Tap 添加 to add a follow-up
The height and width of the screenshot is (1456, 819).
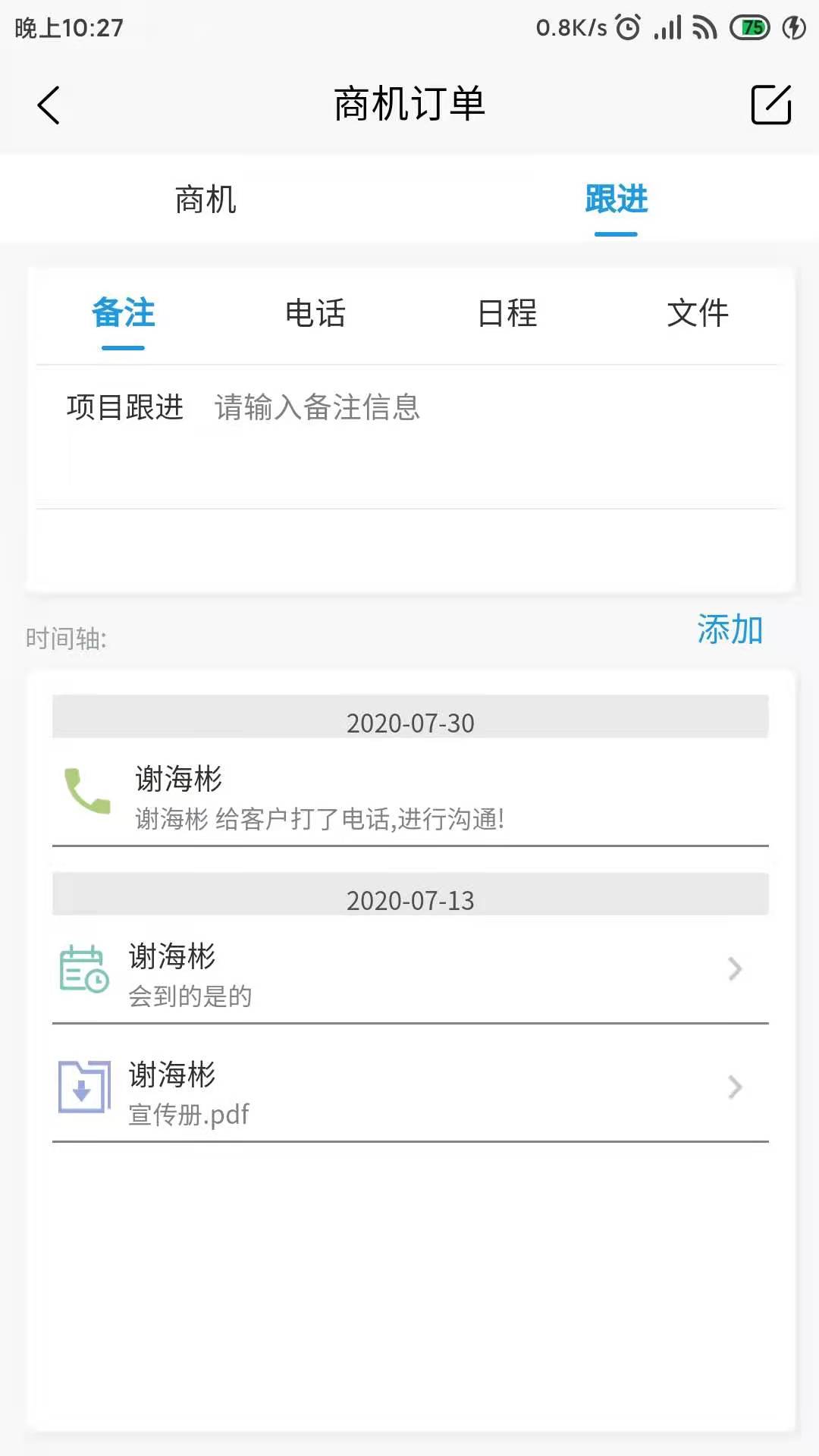730,630
